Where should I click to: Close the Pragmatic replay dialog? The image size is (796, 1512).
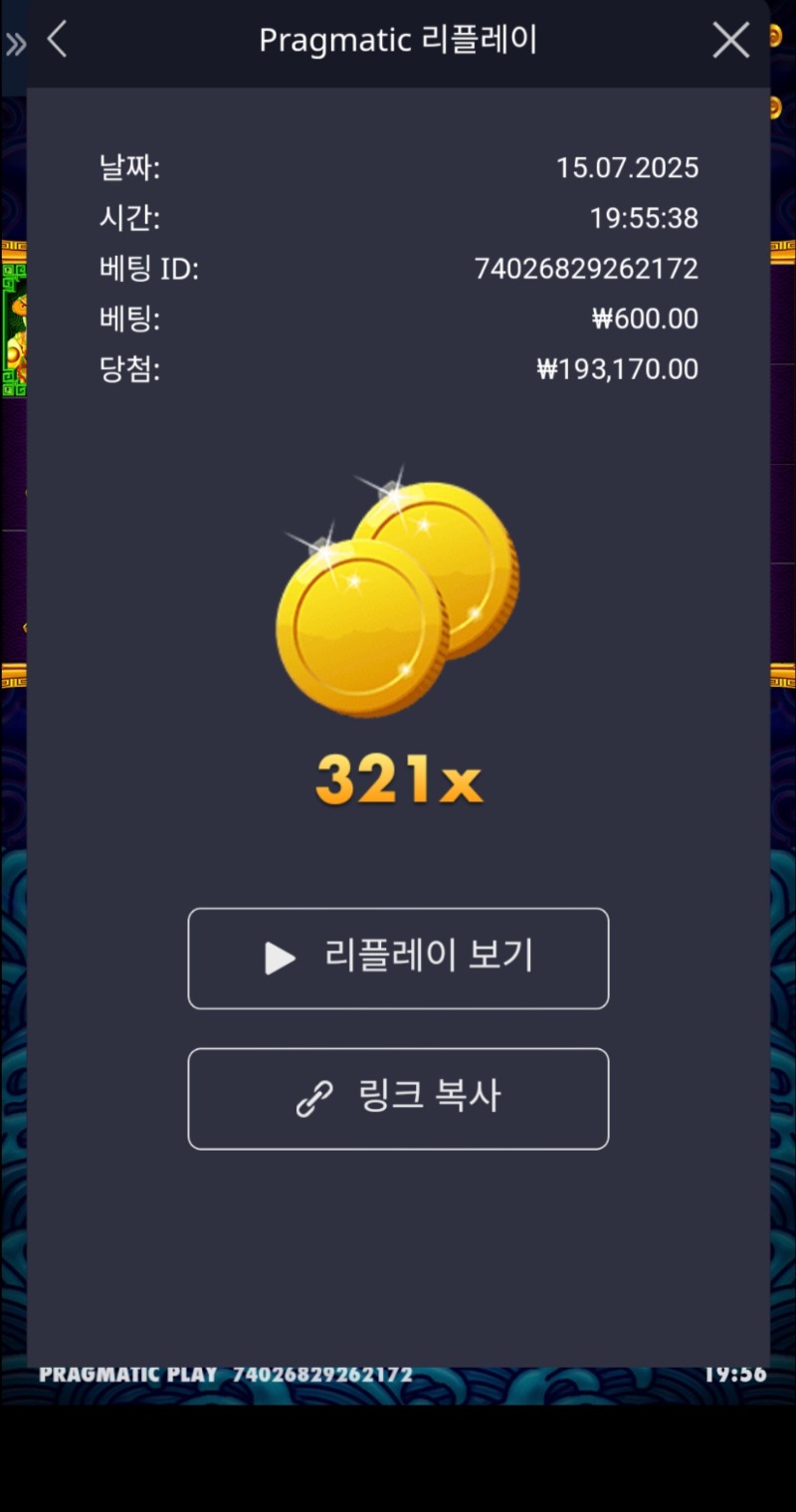point(731,41)
